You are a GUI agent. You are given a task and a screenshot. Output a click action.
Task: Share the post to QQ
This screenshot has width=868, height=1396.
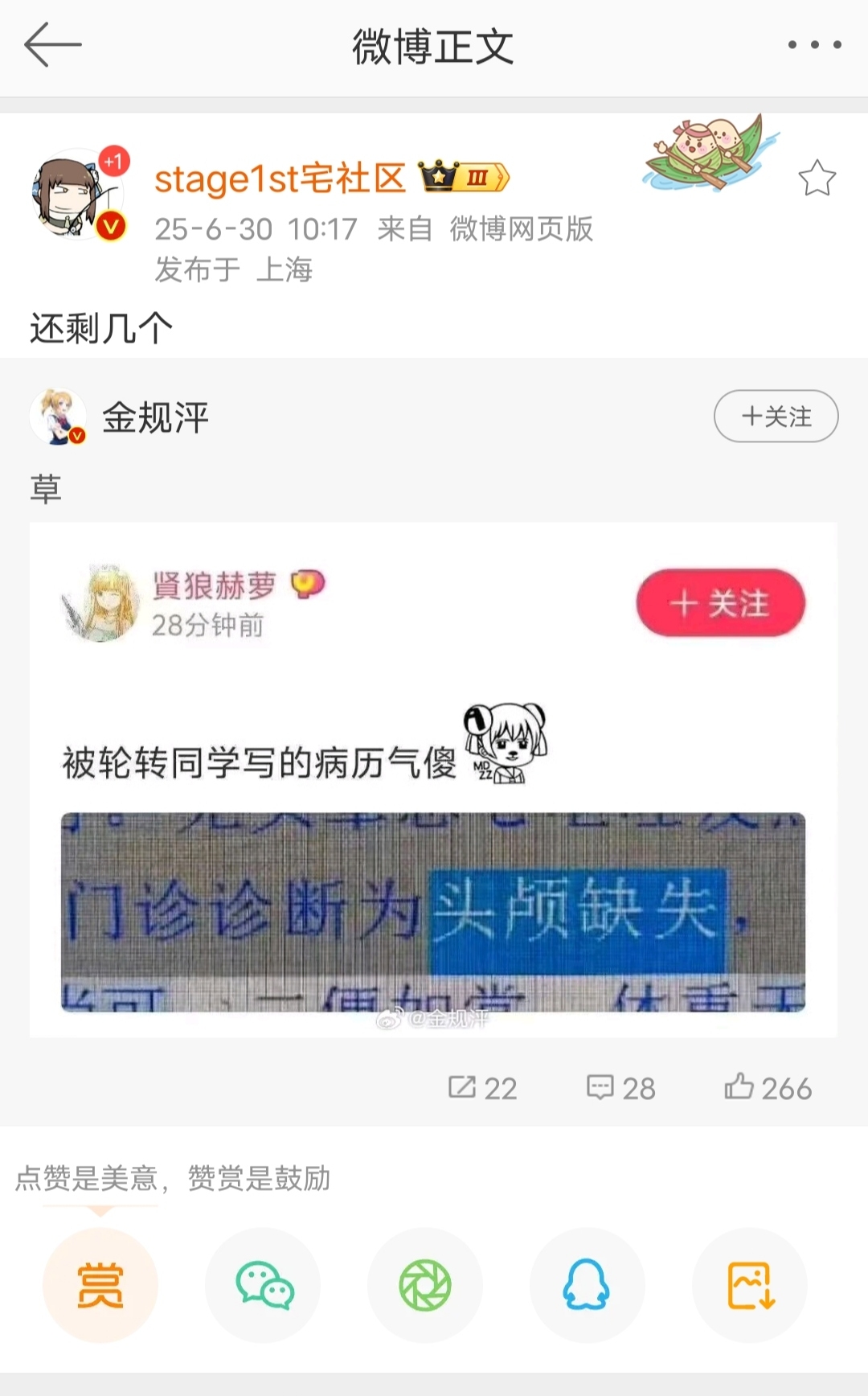click(x=587, y=1285)
